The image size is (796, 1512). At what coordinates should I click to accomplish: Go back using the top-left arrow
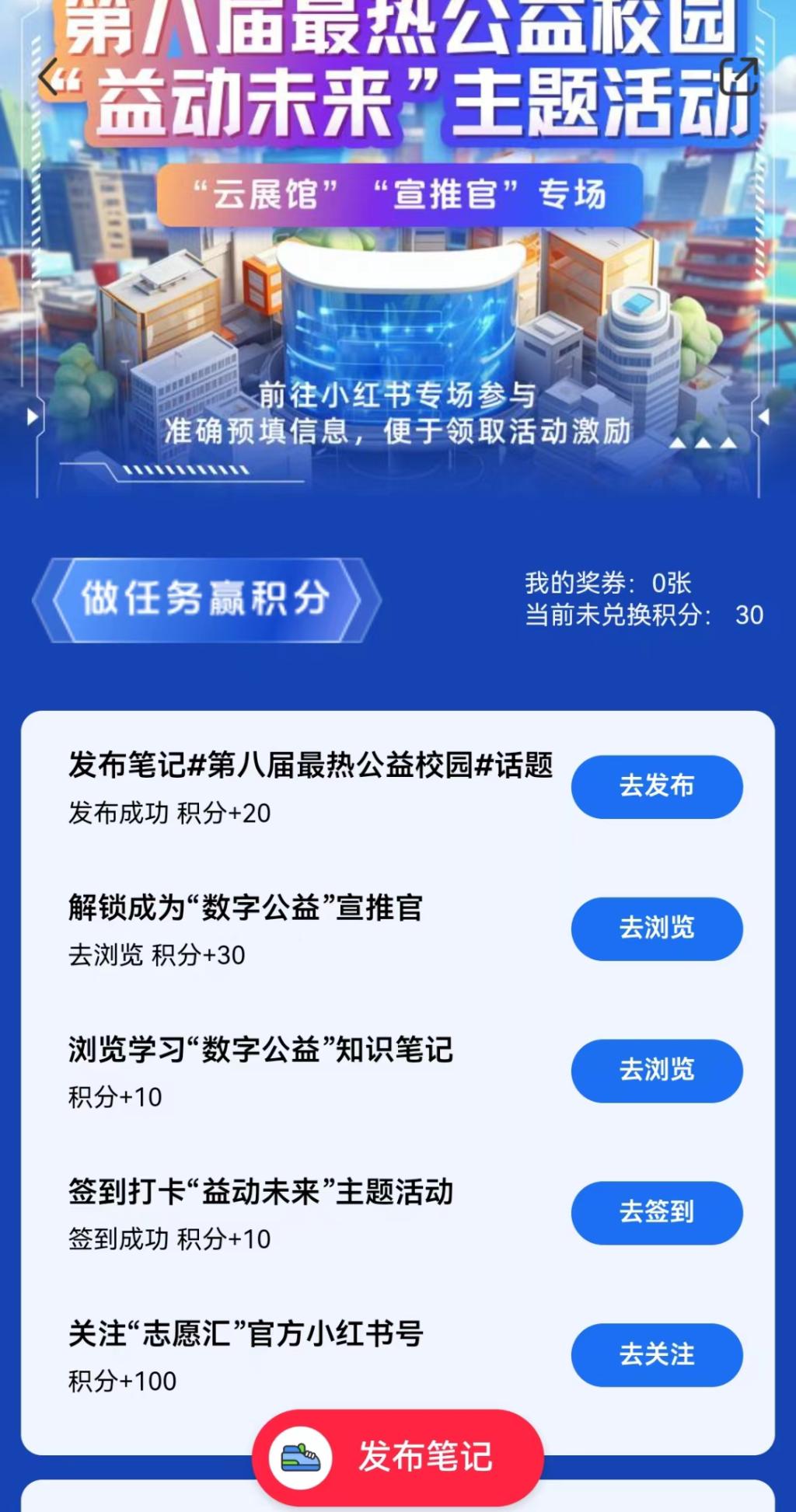click(50, 77)
